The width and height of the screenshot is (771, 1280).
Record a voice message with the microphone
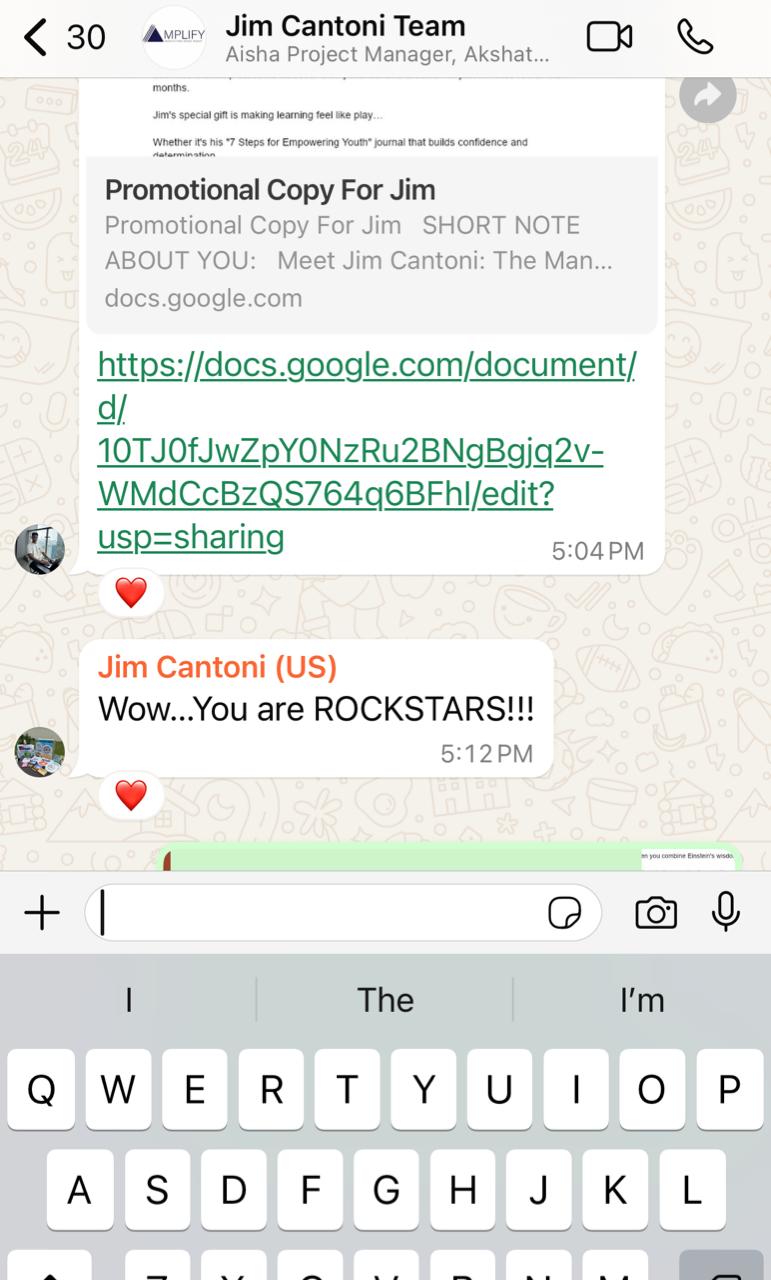725,912
